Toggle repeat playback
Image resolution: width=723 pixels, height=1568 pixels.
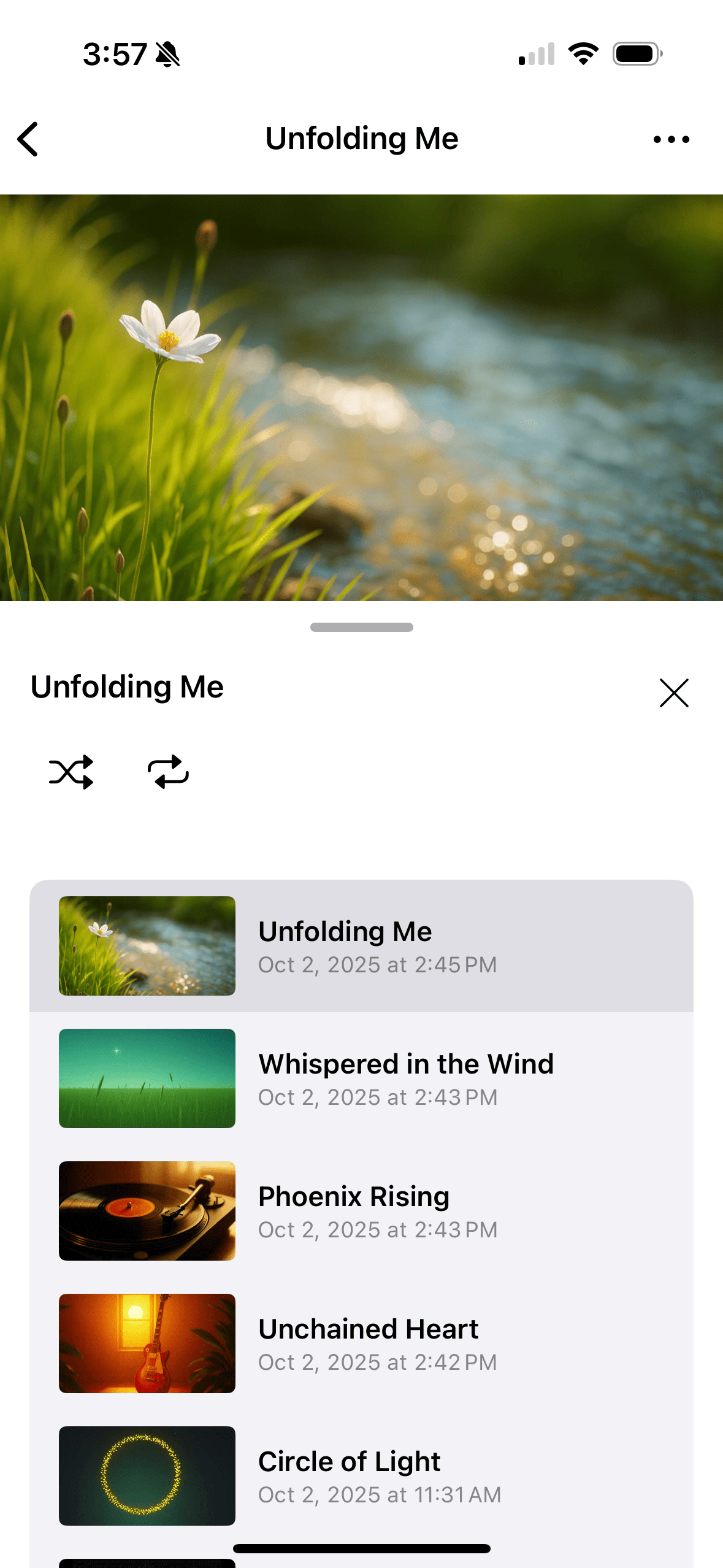pos(168,771)
